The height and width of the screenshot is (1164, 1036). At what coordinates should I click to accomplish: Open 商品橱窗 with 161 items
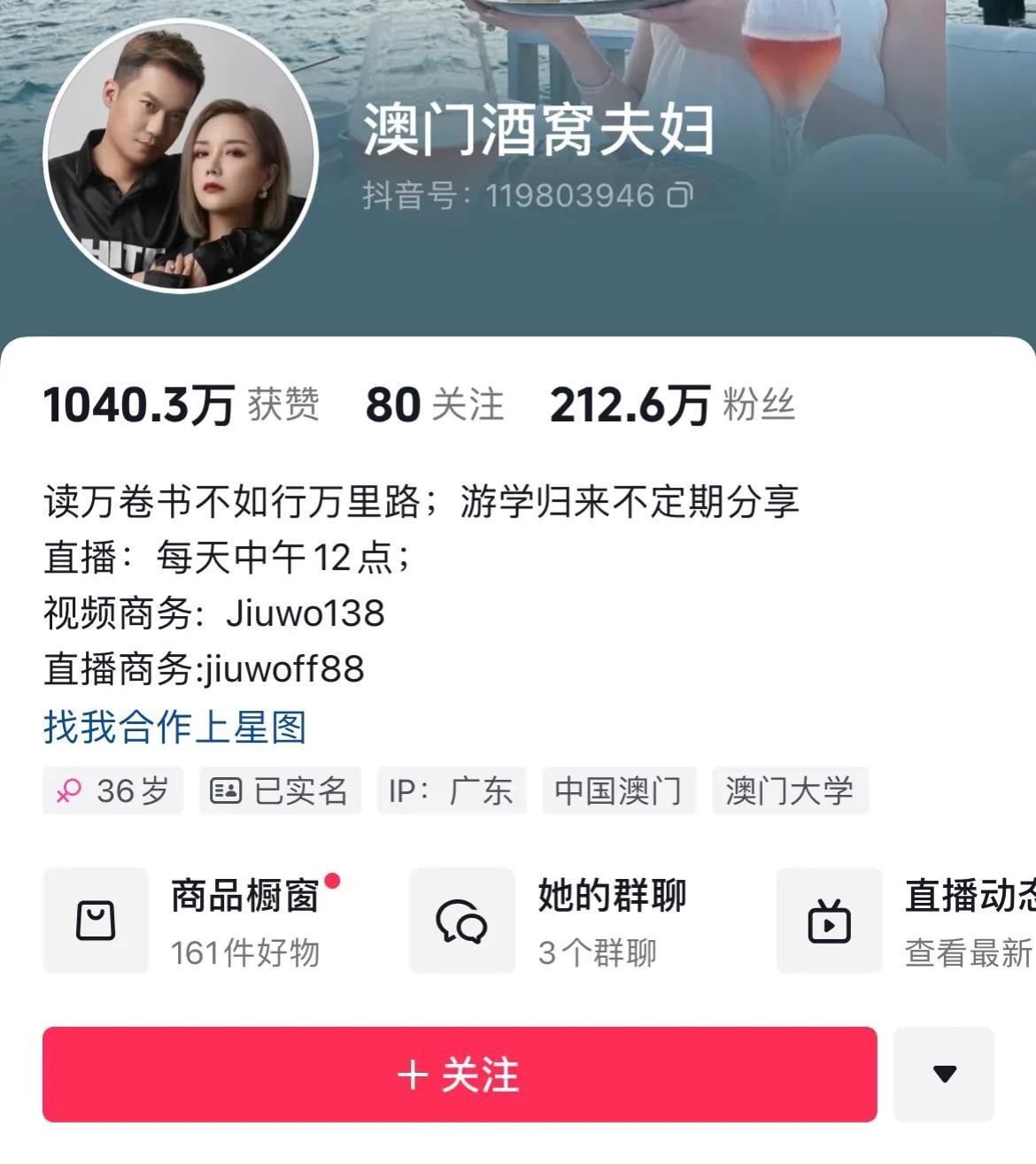[204, 921]
